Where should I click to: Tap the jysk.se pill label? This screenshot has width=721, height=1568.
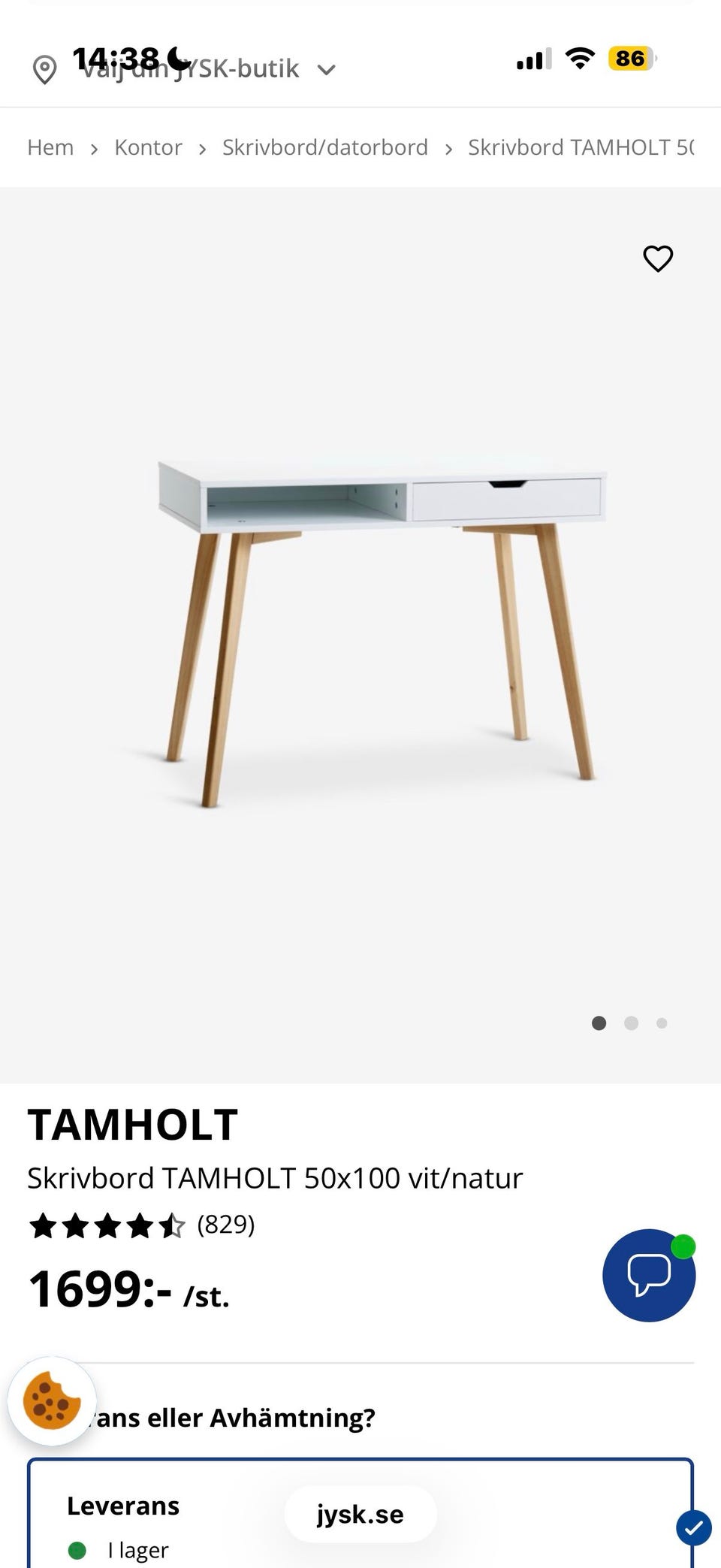(x=360, y=1515)
